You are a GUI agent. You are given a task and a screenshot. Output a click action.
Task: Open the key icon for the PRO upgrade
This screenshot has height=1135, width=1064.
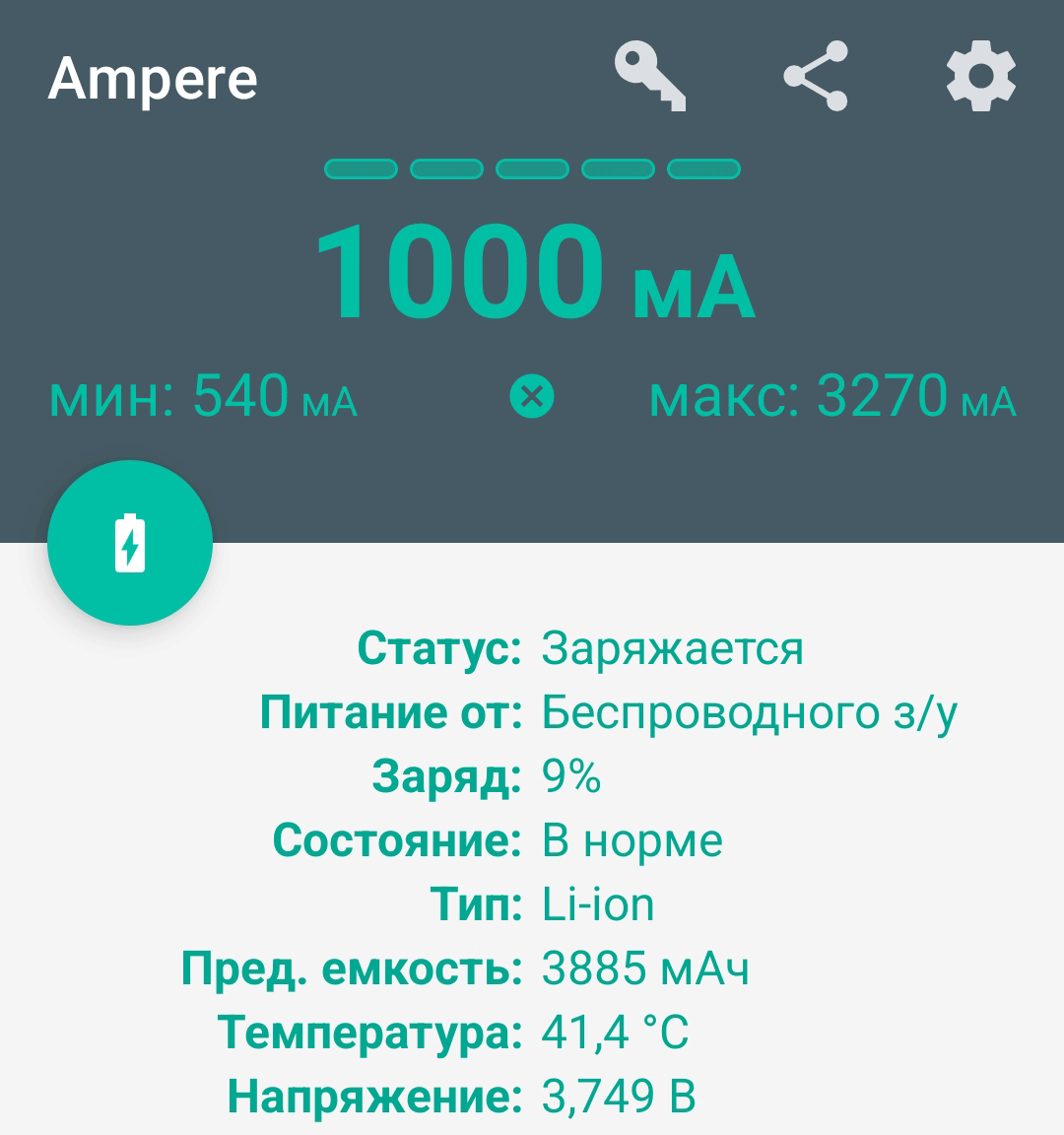650,76
